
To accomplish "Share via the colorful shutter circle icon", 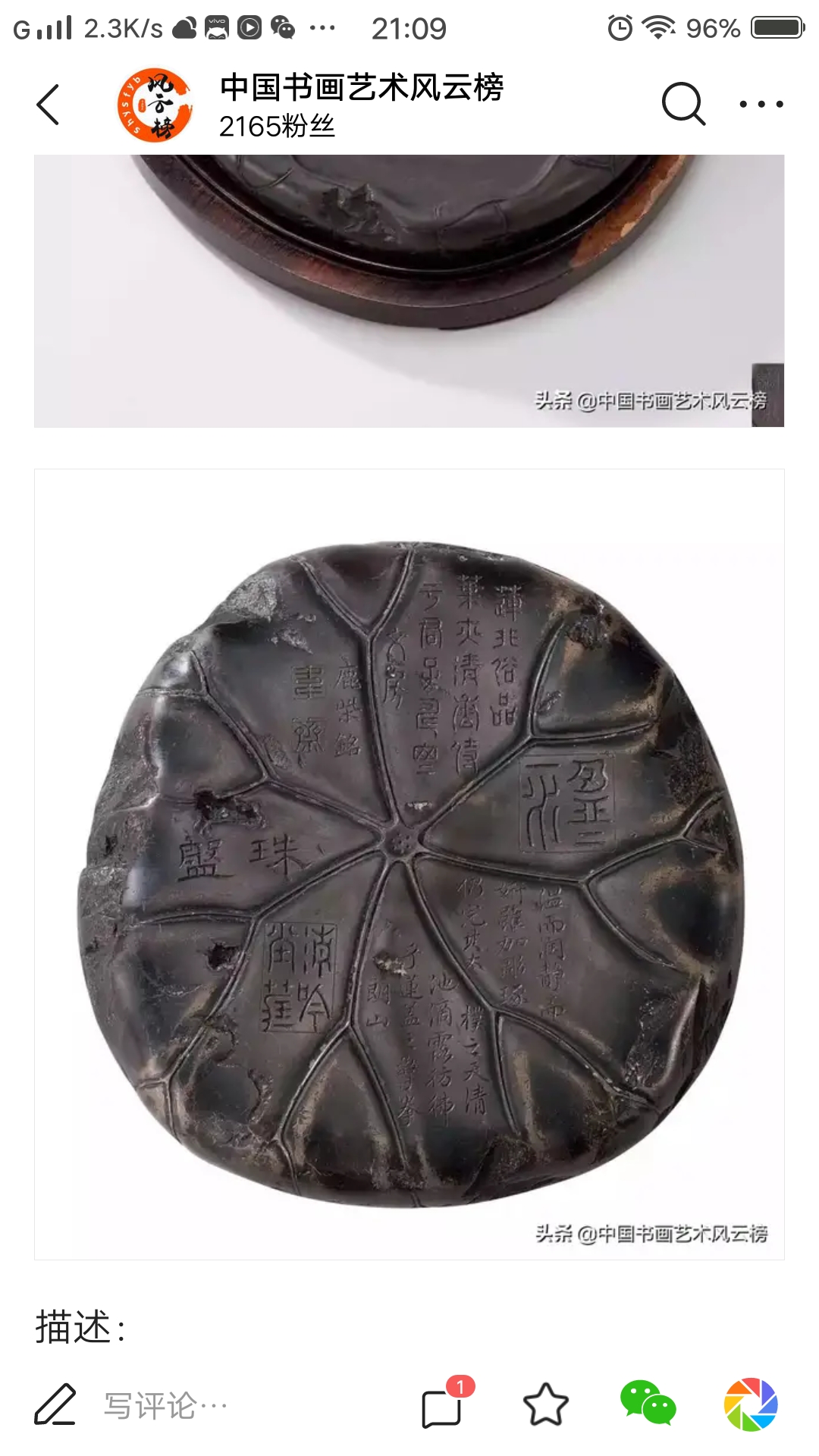I will click(750, 1404).
